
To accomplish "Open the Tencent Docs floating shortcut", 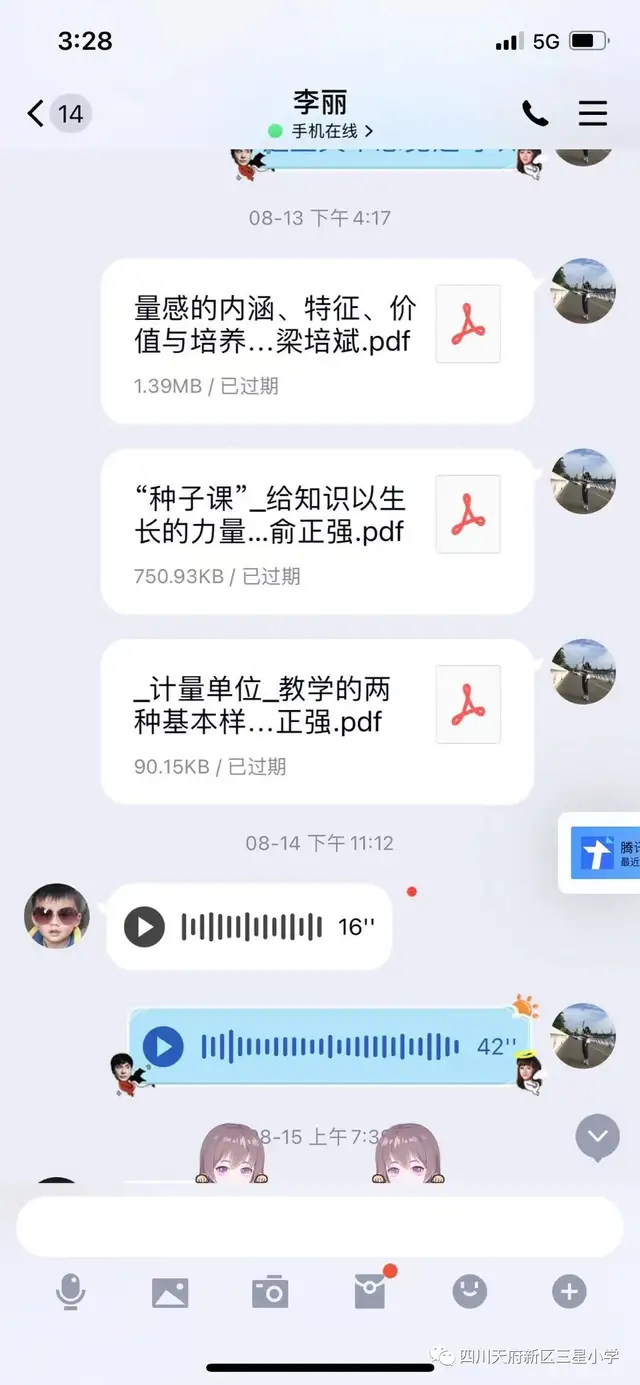I will click(600, 853).
